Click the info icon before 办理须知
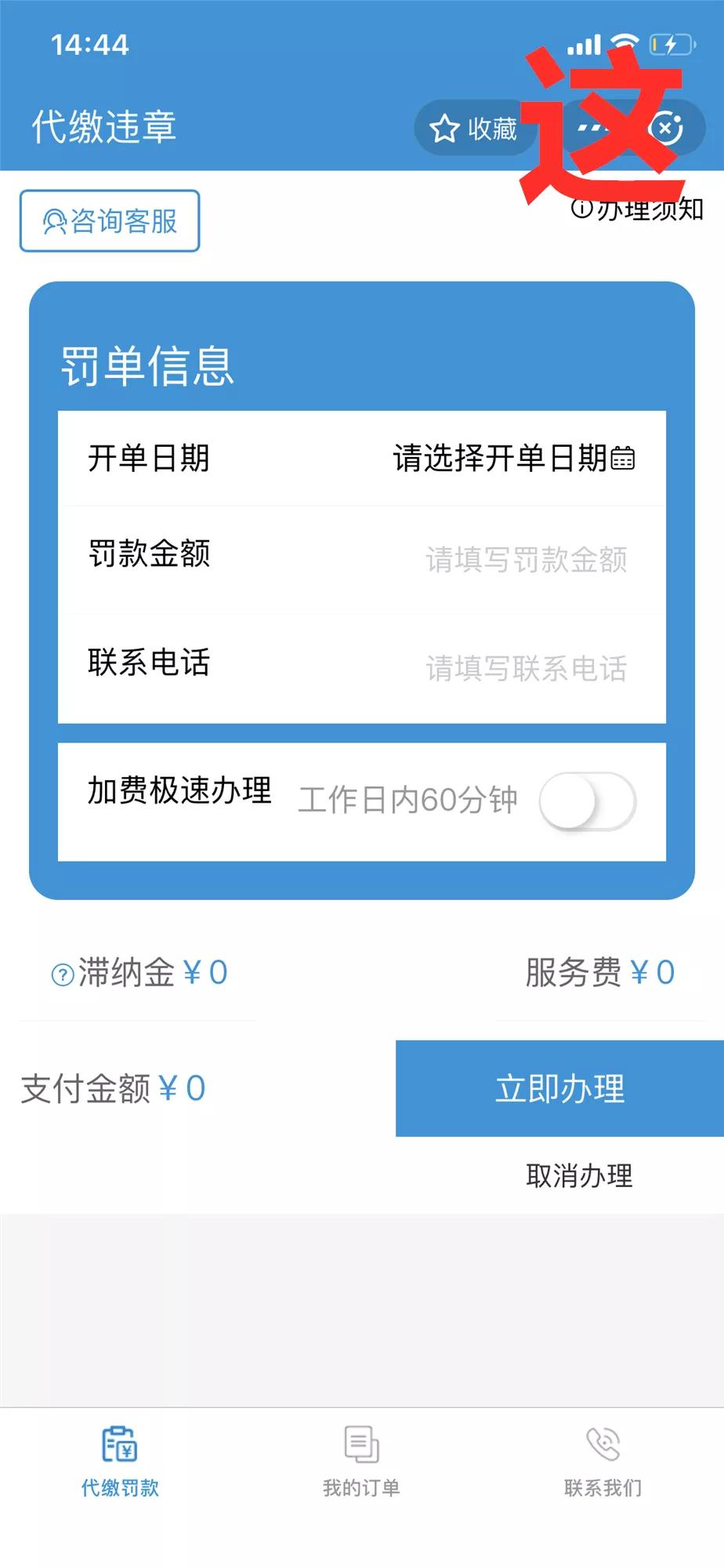This screenshot has width=724, height=1568. [x=581, y=208]
